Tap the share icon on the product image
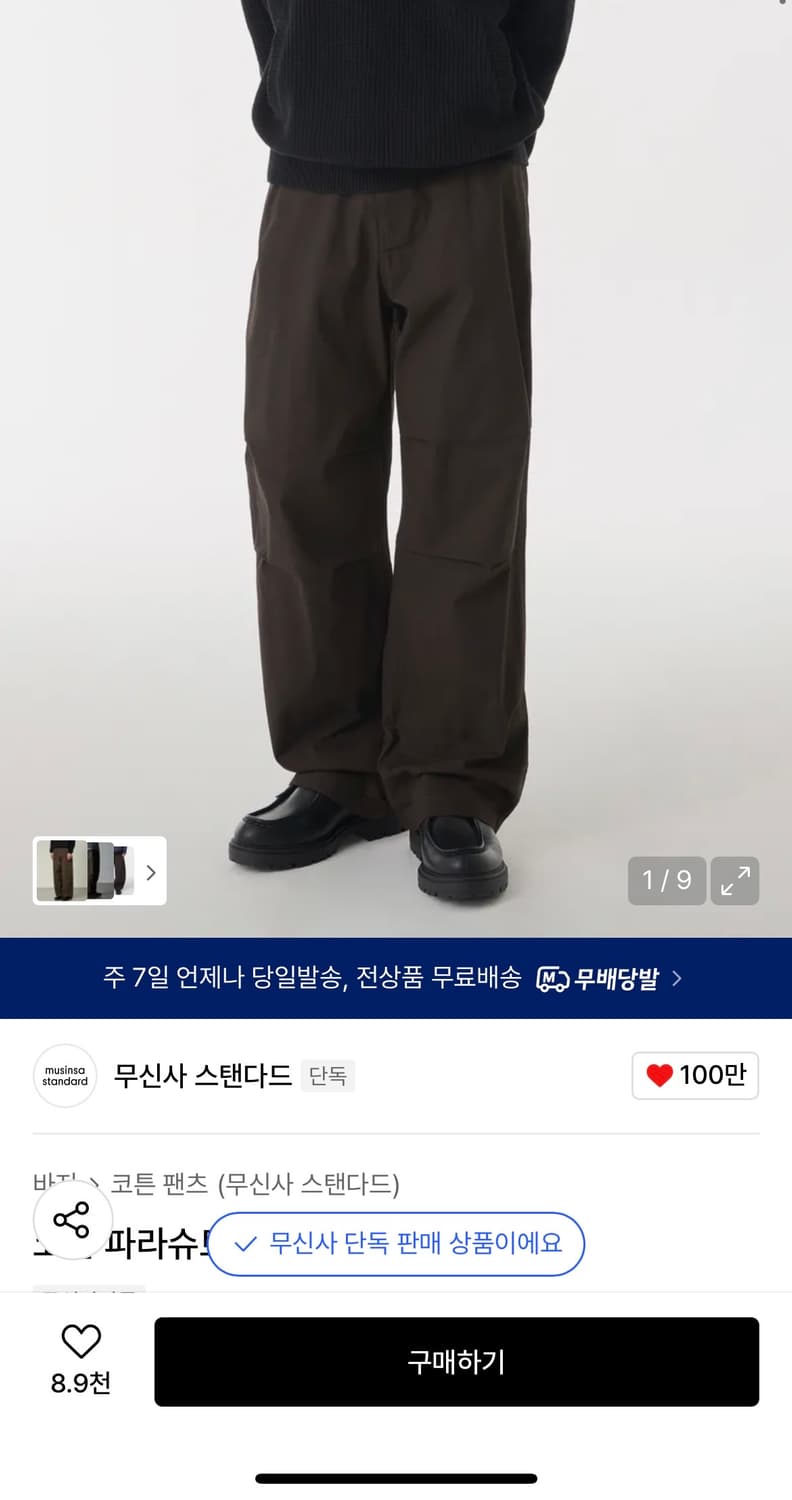Viewport: 792px width, 1500px height. tap(73, 1220)
